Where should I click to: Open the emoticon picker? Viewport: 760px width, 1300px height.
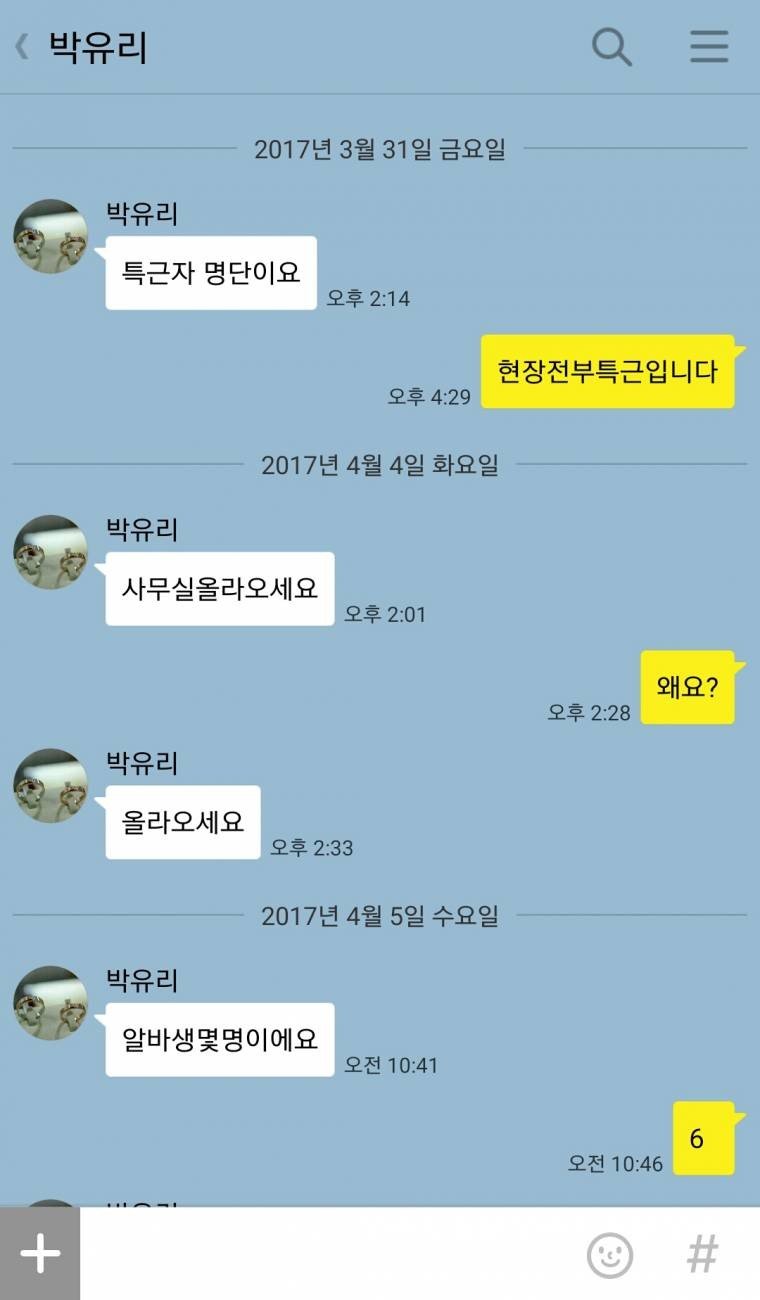[x=609, y=1254]
